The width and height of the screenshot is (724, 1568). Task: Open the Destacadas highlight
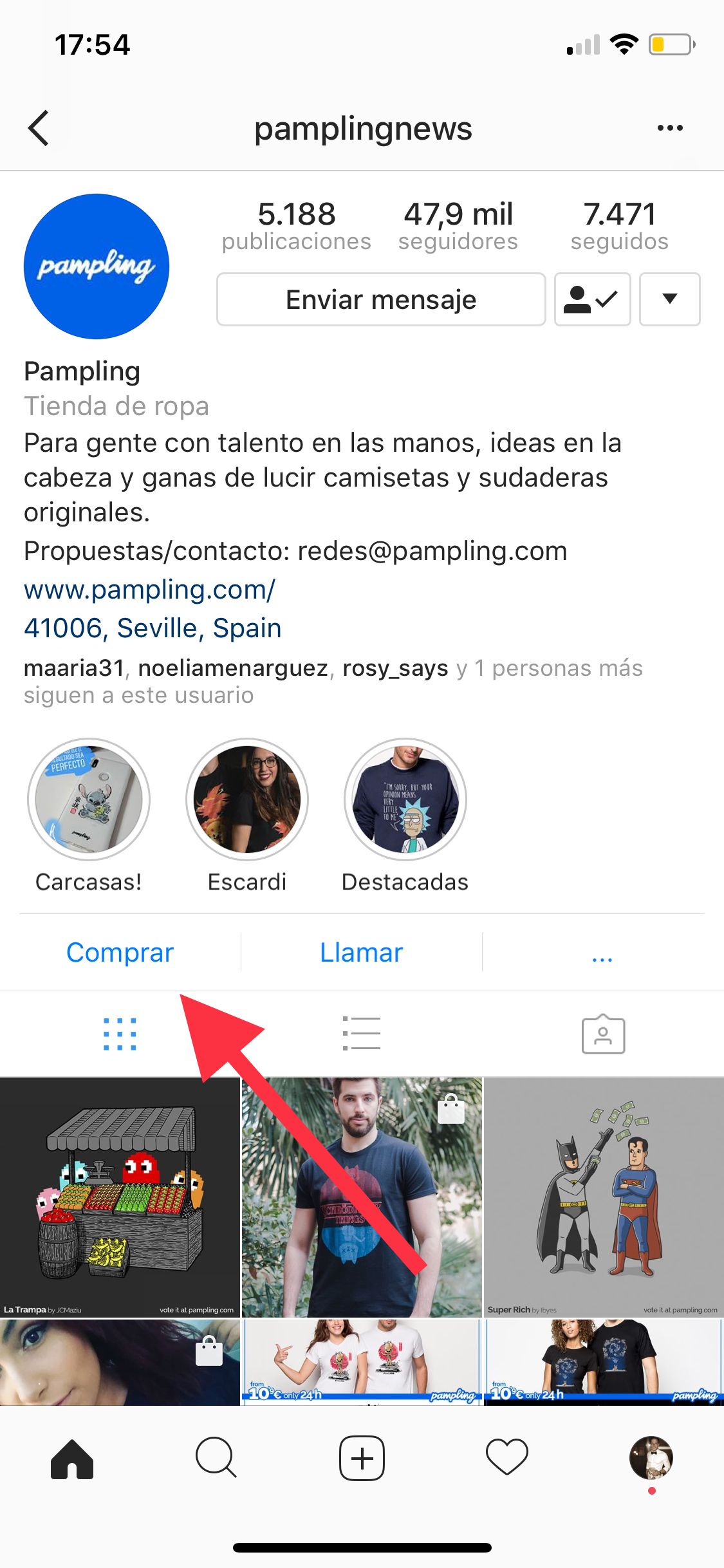(405, 799)
